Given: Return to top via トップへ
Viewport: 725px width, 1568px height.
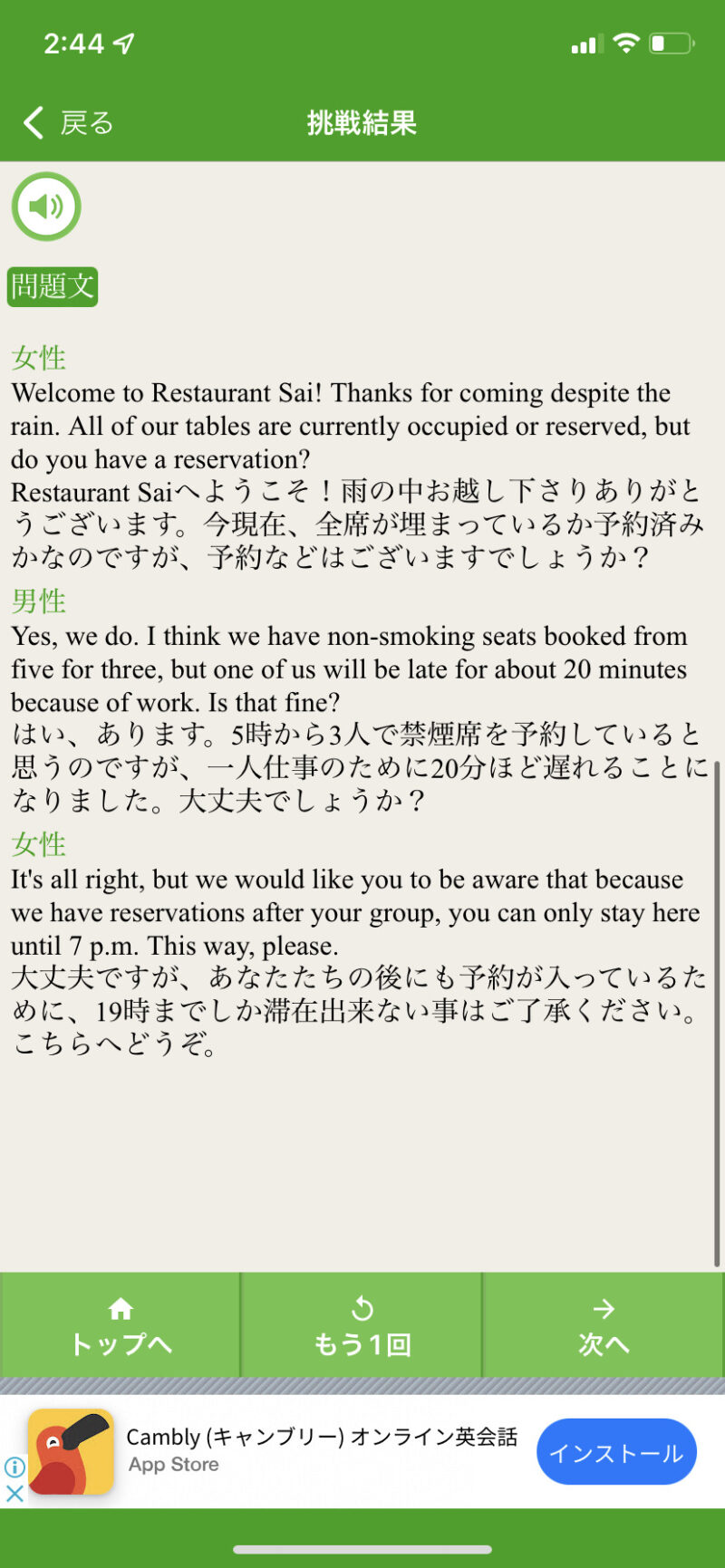Looking at the screenshot, I should [121, 1326].
